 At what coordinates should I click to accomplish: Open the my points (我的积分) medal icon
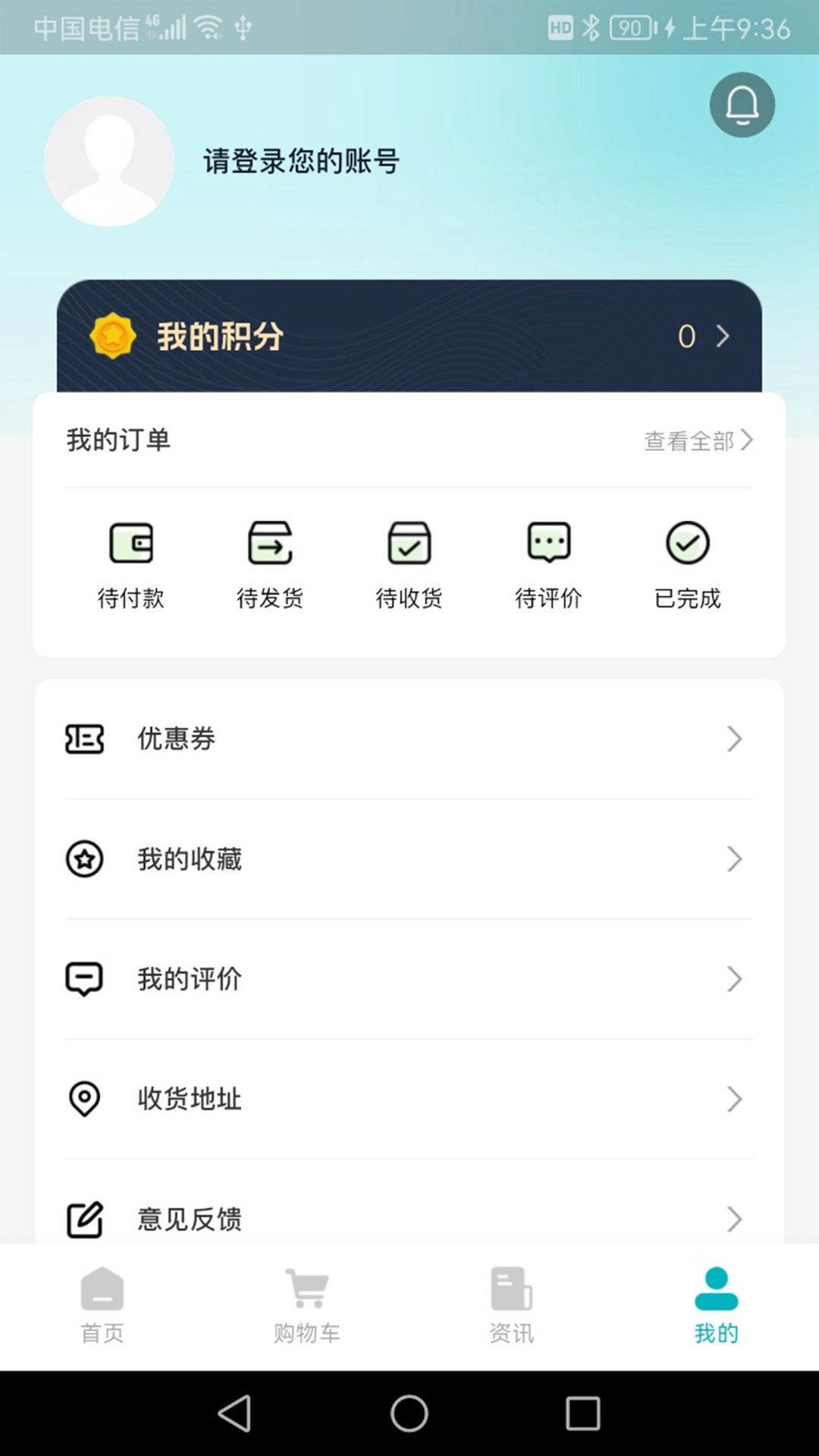(111, 336)
